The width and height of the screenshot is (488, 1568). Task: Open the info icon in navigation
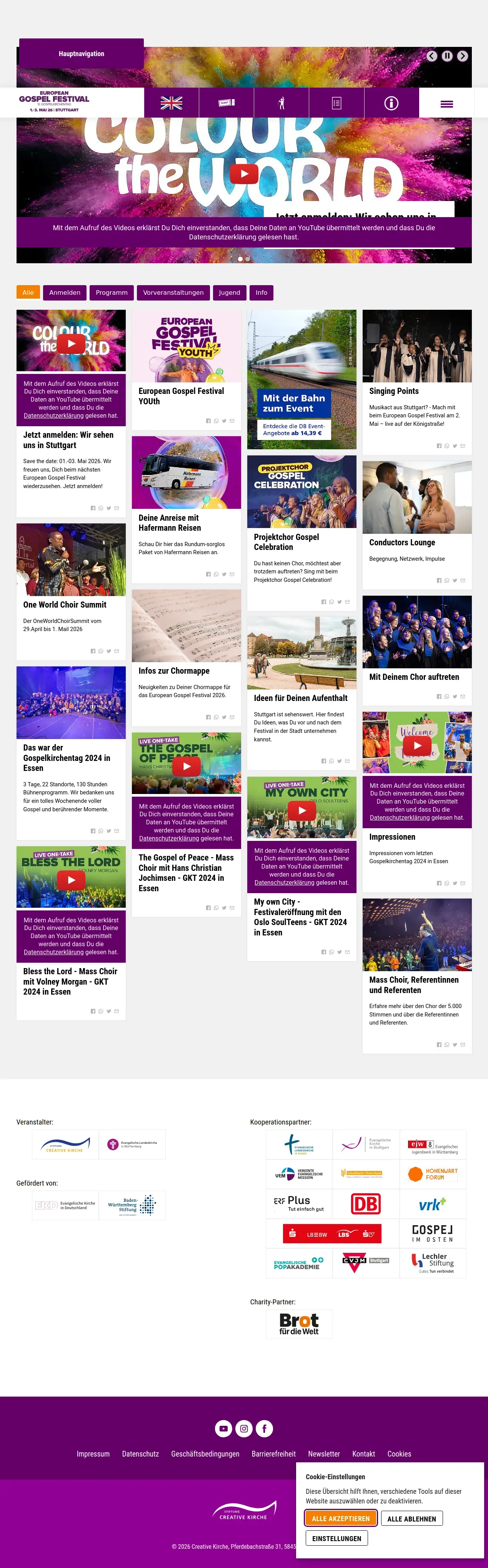[x=391, y=103]
